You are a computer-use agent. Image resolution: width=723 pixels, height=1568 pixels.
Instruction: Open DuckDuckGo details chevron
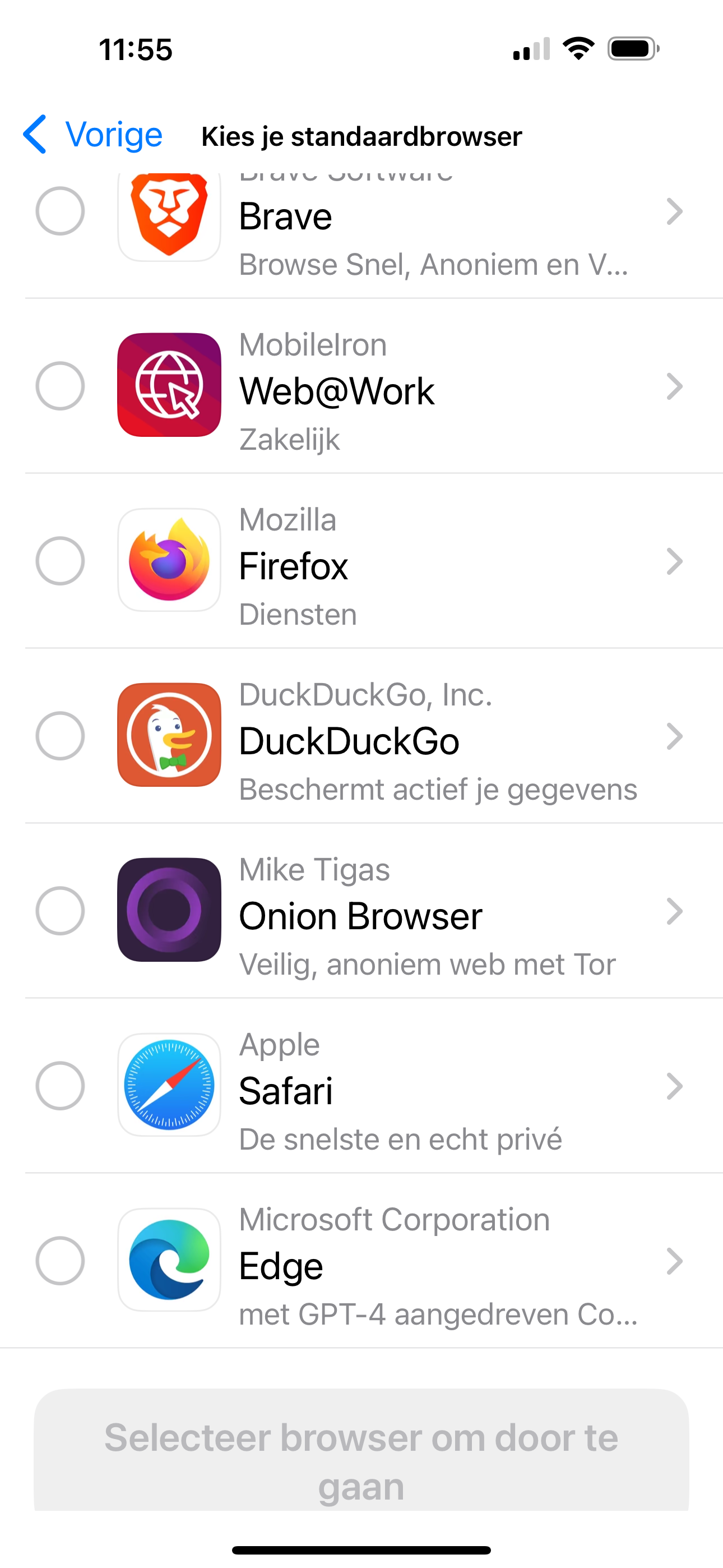[x=674, y=736]
